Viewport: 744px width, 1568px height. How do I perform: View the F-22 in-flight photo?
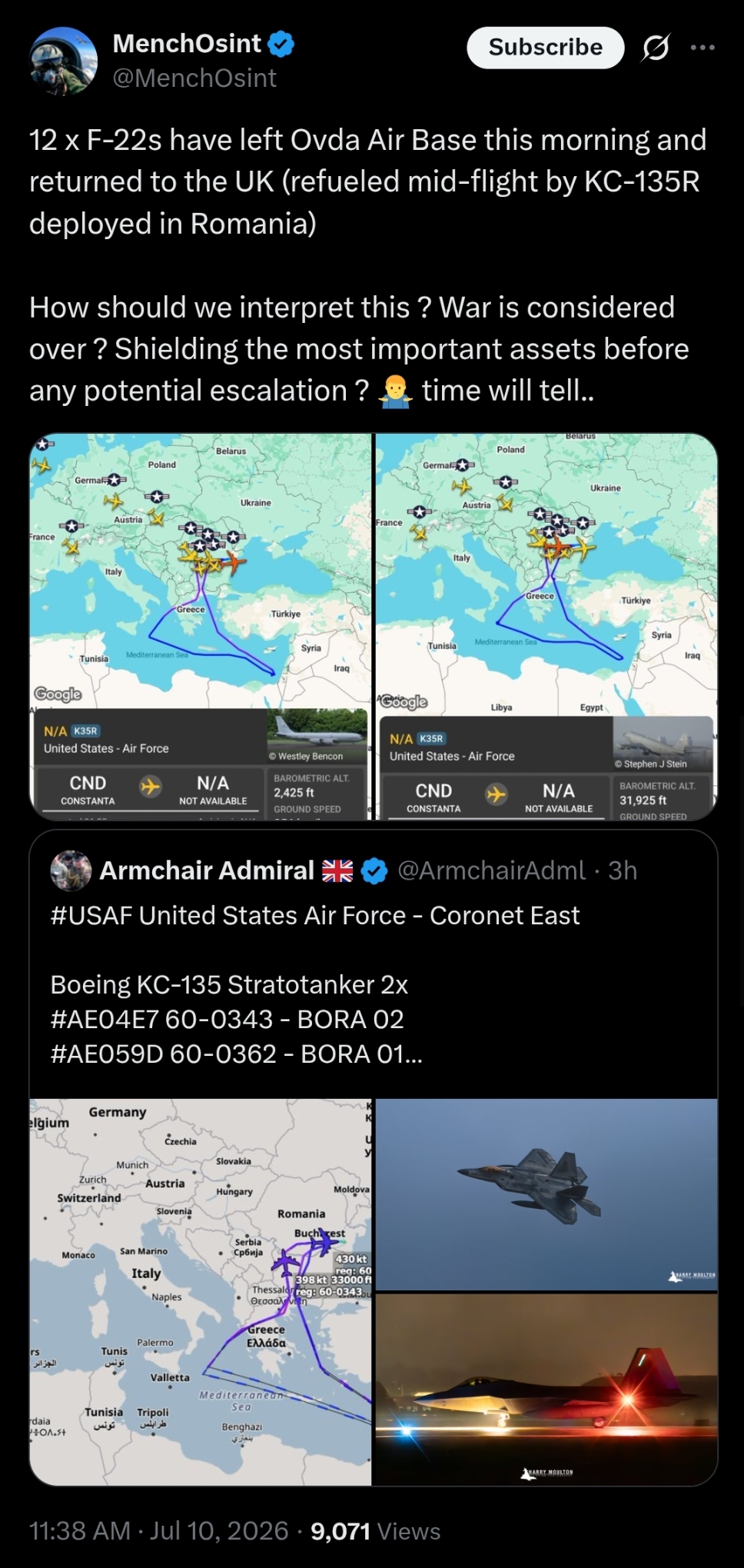click(546, 1194)
